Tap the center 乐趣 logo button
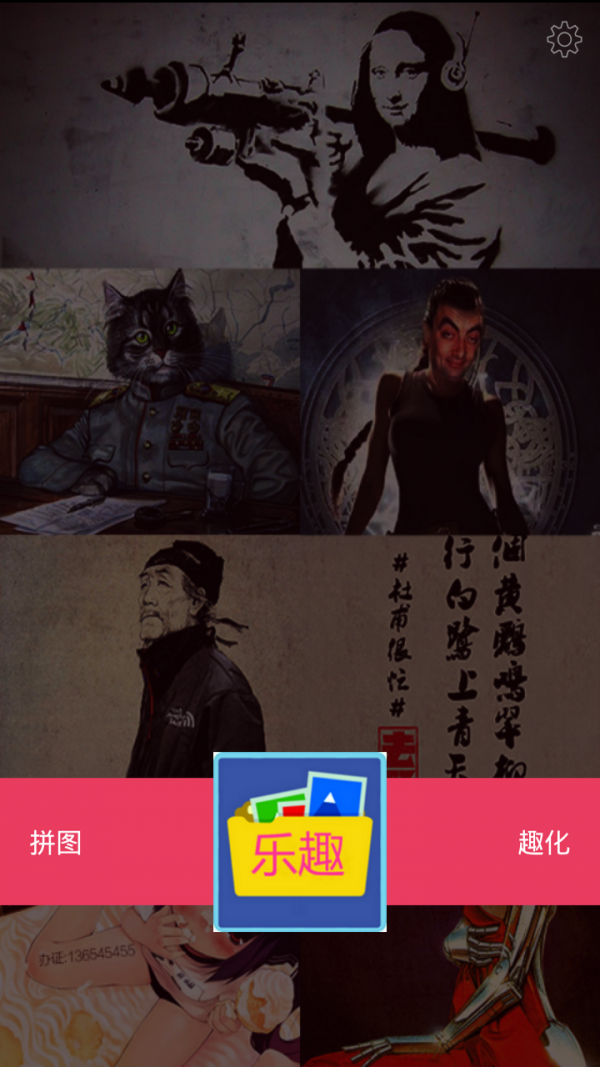Image resolution: width=600 pixels, height=1067 pixels. click(300, 842)
